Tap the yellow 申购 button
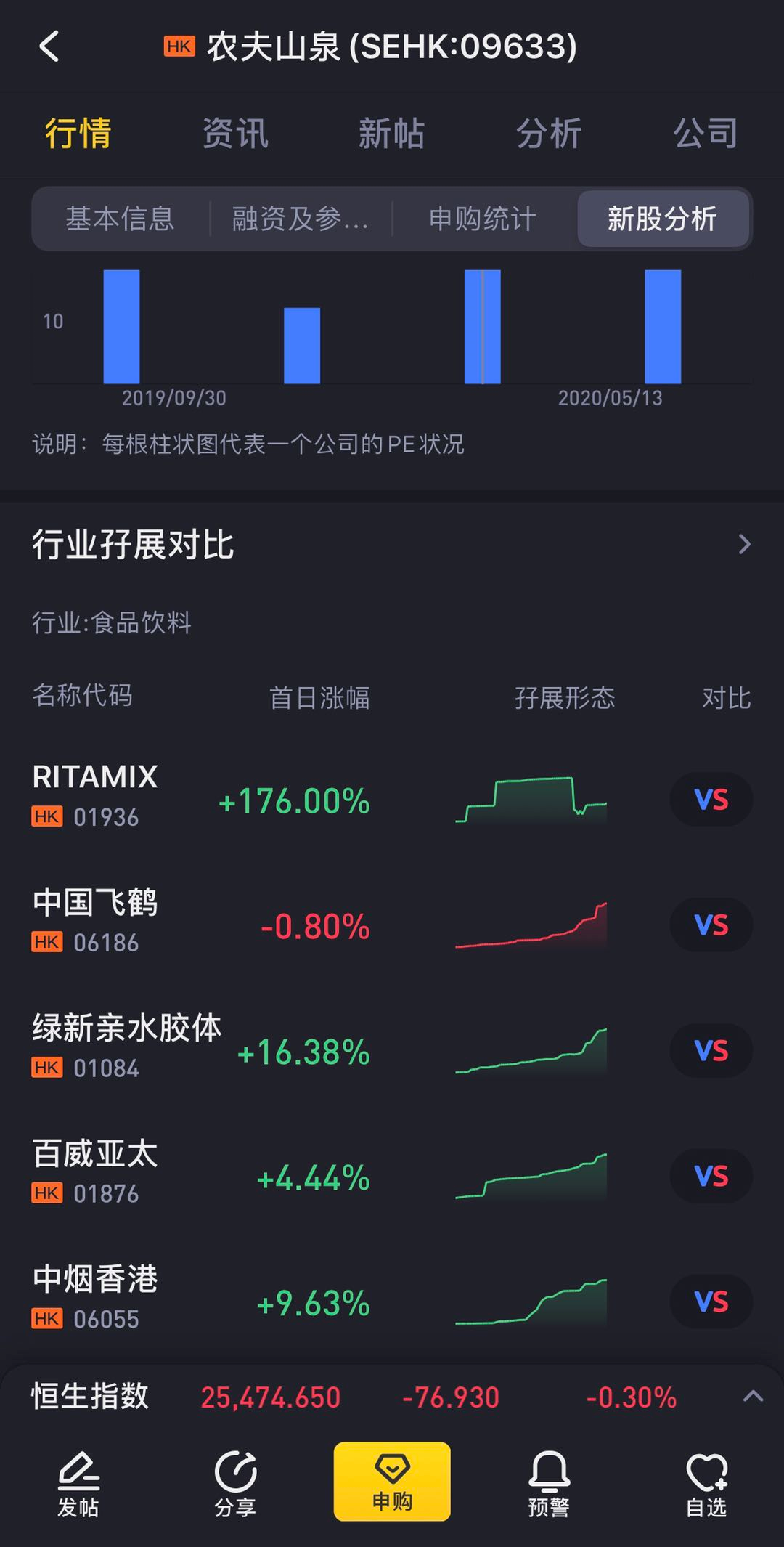 (x=392, y=1482)
